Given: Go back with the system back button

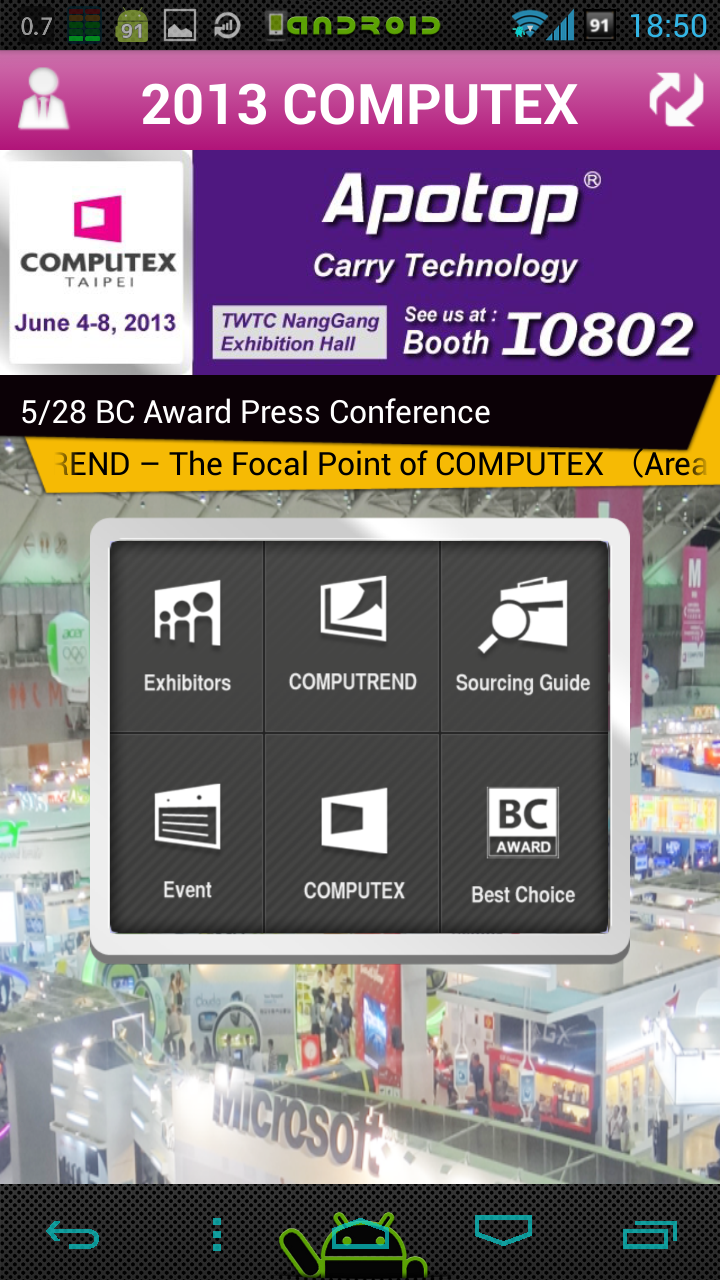Looking at the screenshot, I should 73,1236.
